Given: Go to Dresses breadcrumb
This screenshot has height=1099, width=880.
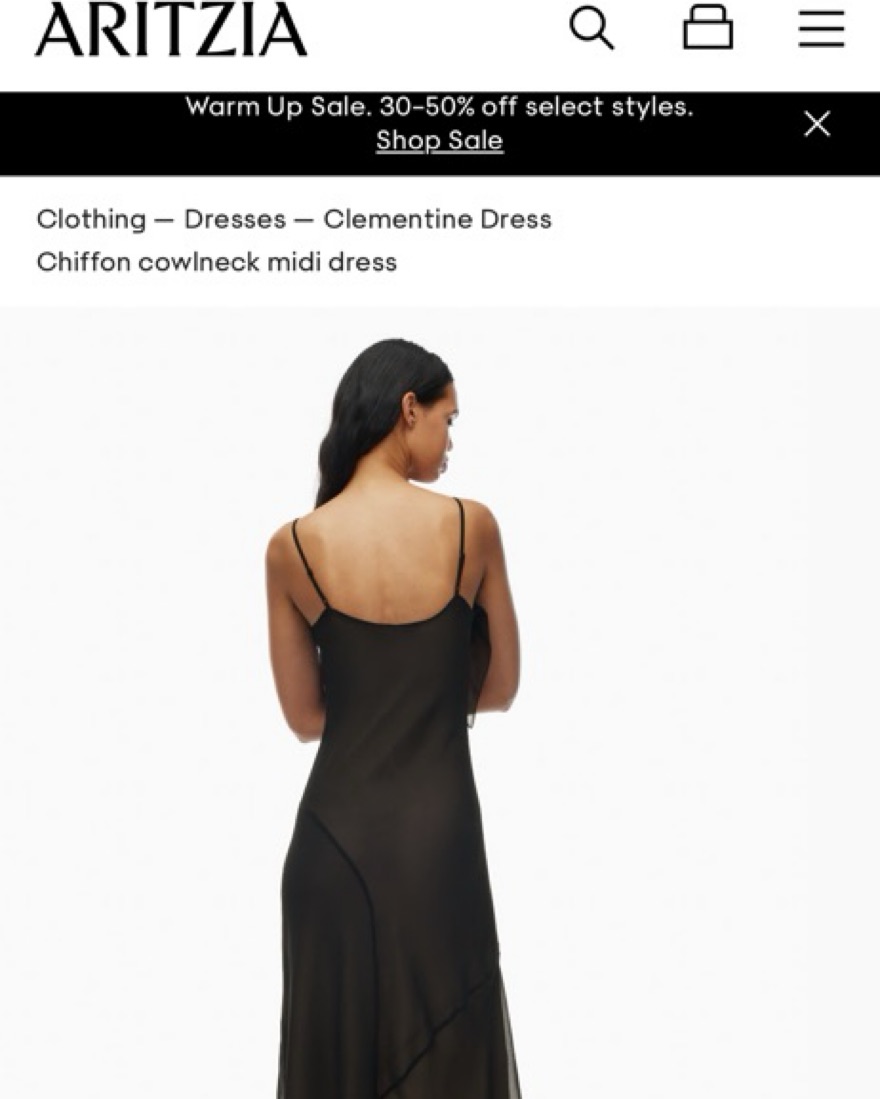Looking at the screenshot, I should click(x=234, y=219).
